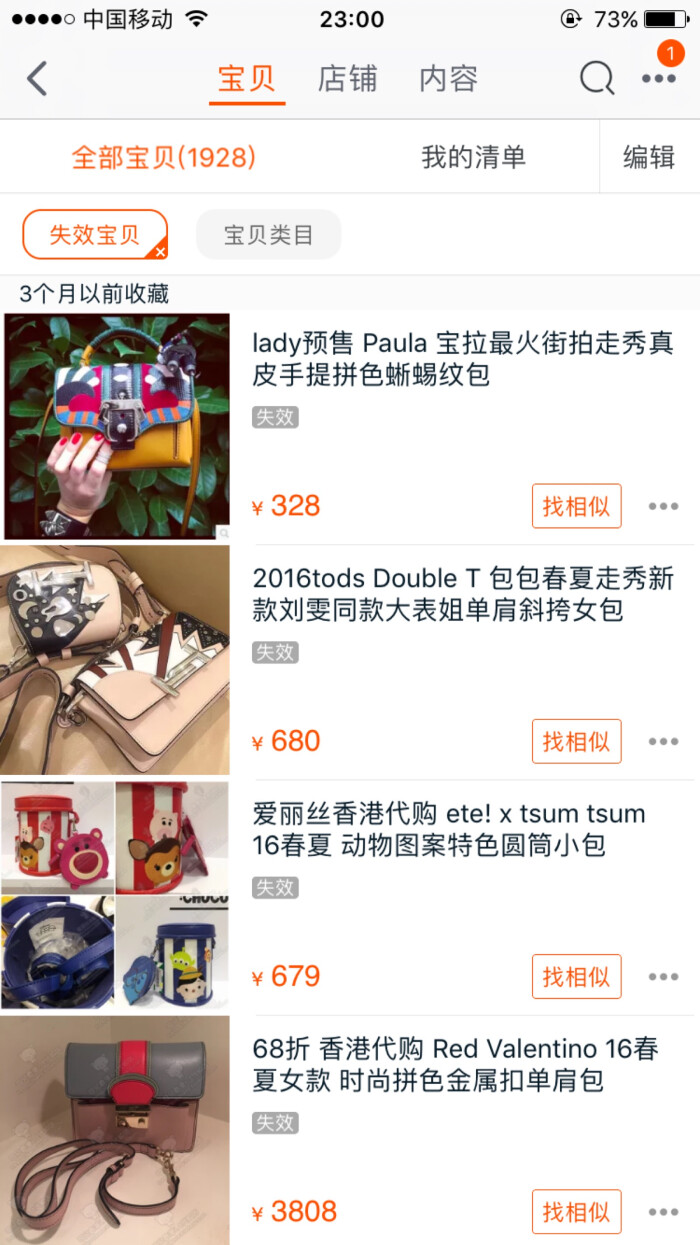This screenshot has height=1245, width=700.
Task: Find similar for the ¥679 tsum tsum bag
Action: click(x=576, y=976)
